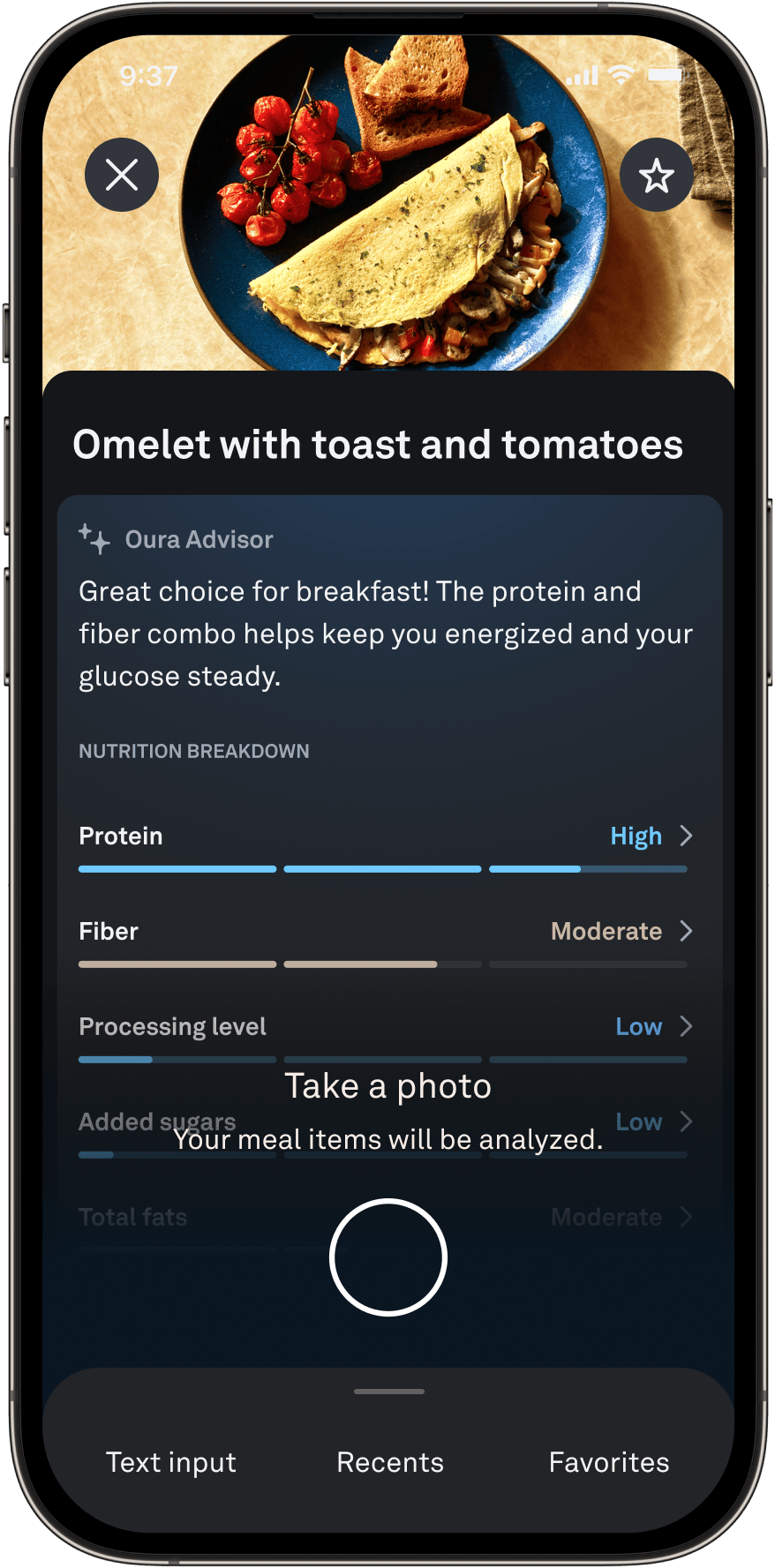
Task: Tap the camera shutter button
Action: (x=388, y=1257)
